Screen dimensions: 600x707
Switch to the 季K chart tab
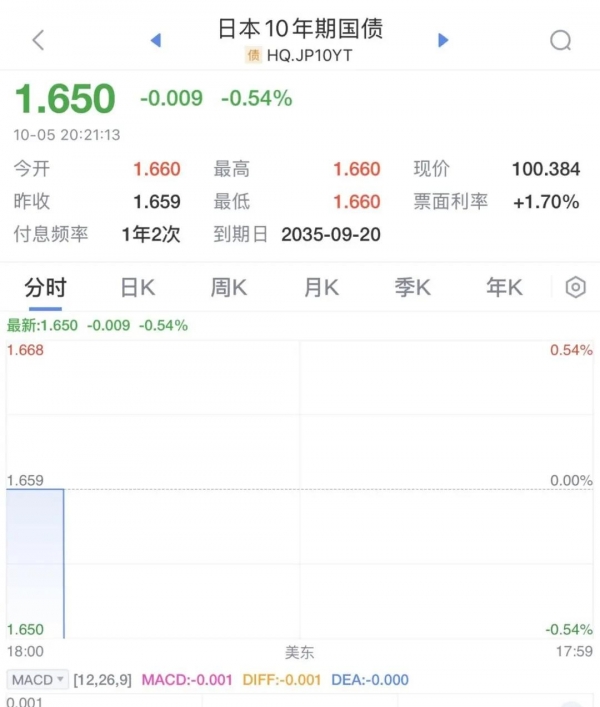tap(412, 288)
